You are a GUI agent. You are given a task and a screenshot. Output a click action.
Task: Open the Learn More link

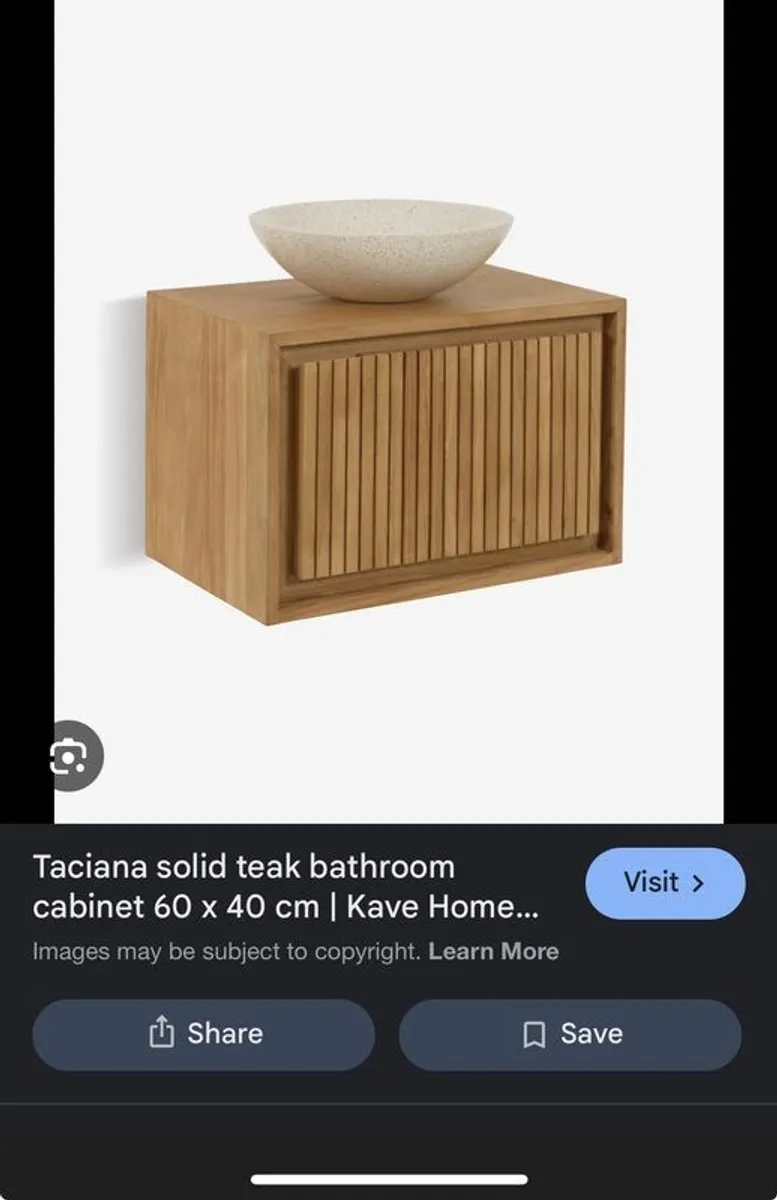(x=493, y=951)
